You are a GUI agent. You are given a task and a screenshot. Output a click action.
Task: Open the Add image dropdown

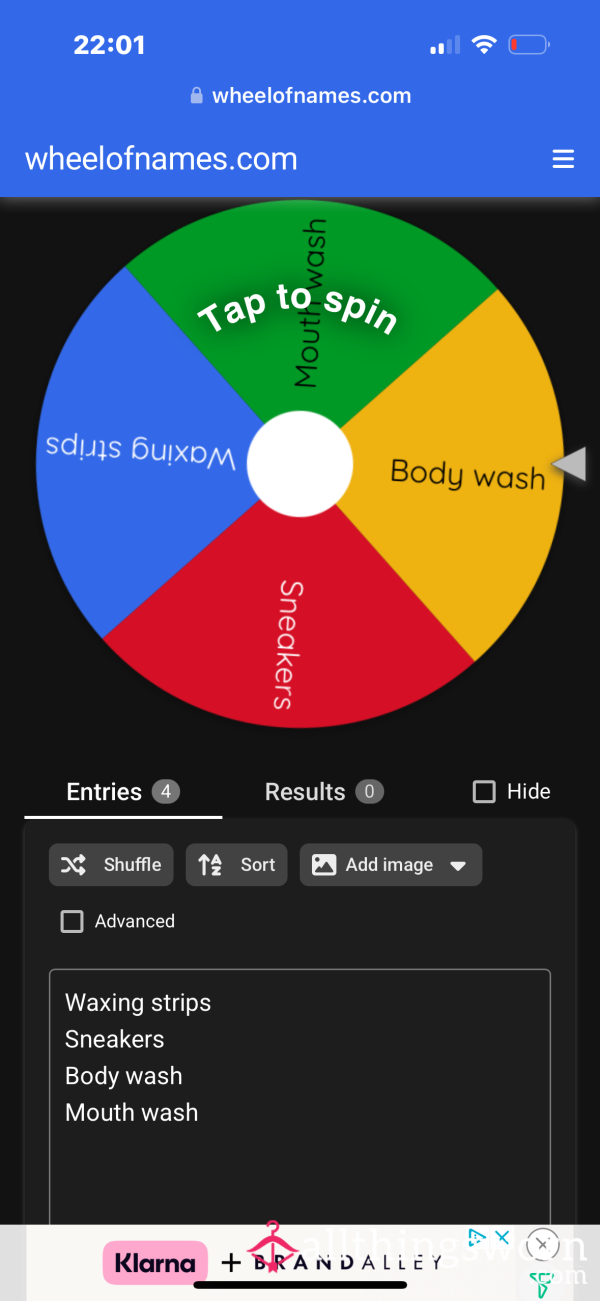[x=391, y=865]
